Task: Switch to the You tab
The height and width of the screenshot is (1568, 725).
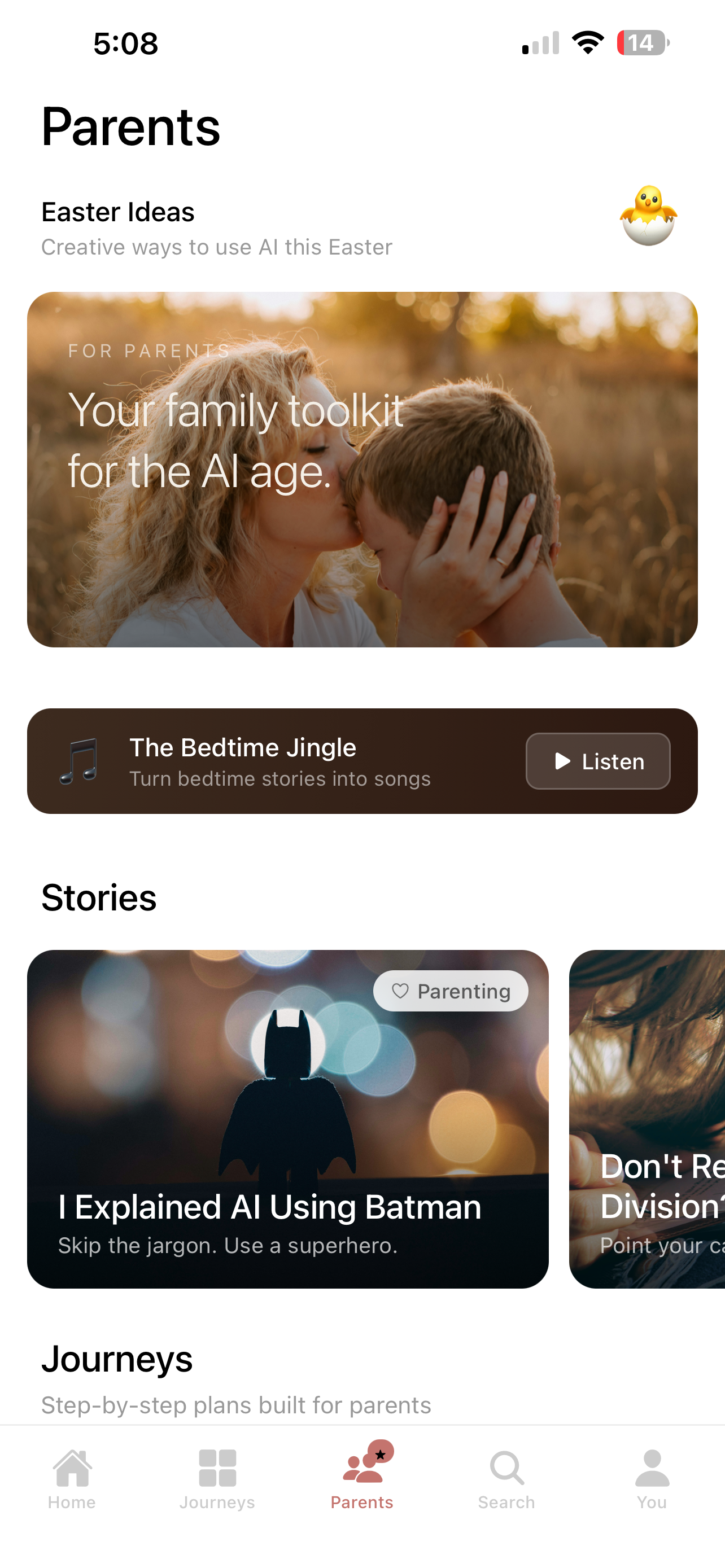Action: 652,1478
